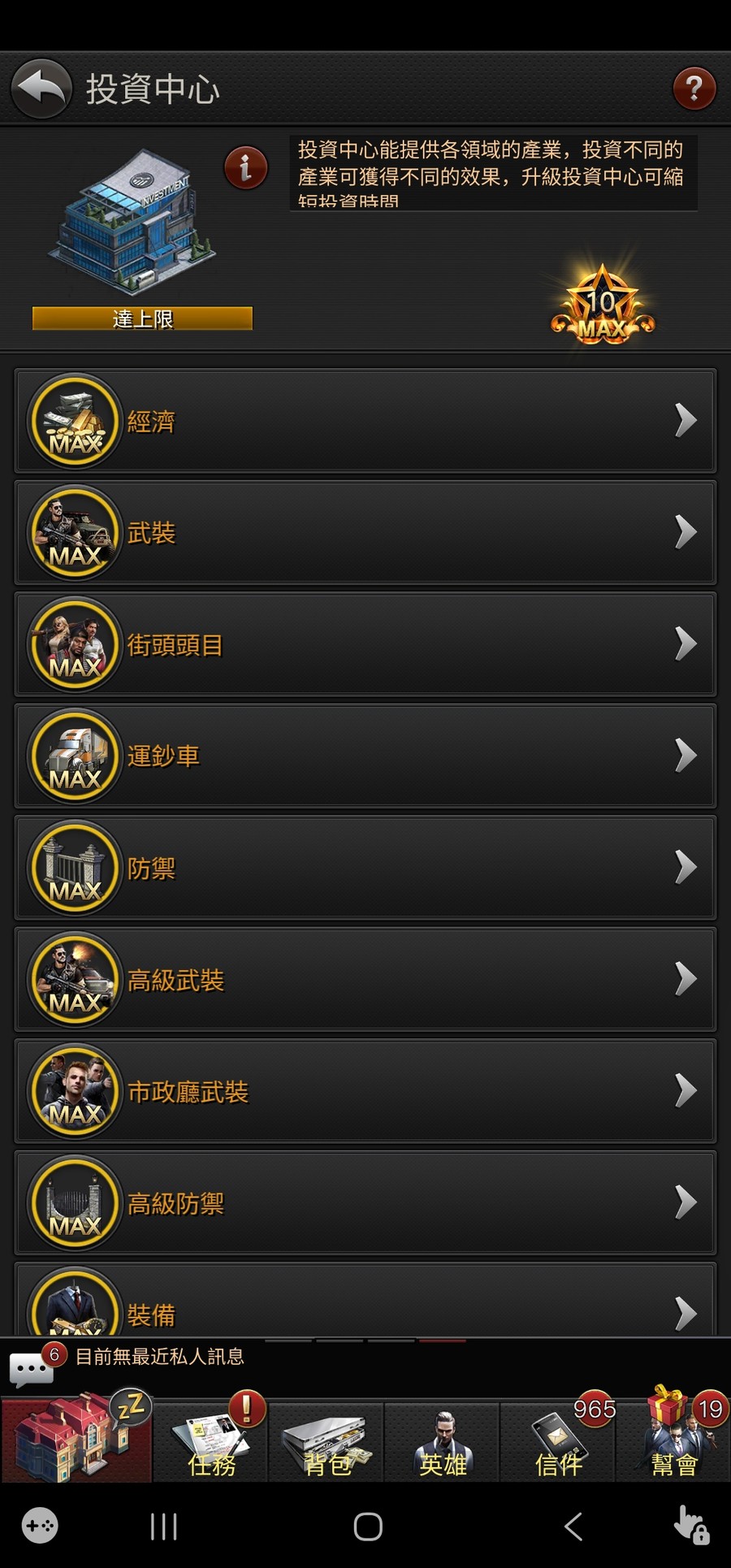Return to the mansion home view

click(76, 1440)
